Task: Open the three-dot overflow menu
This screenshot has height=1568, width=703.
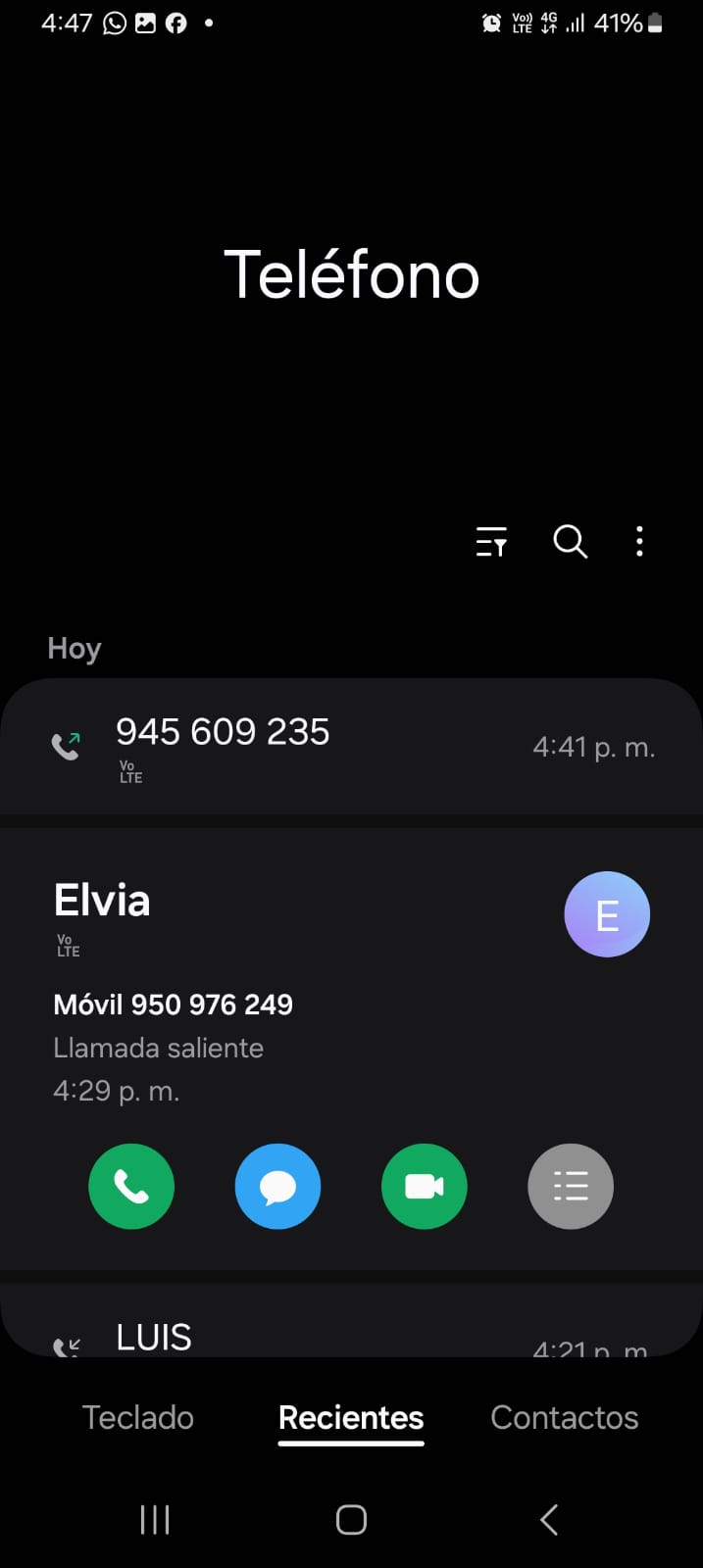Action: pos(639,541)
